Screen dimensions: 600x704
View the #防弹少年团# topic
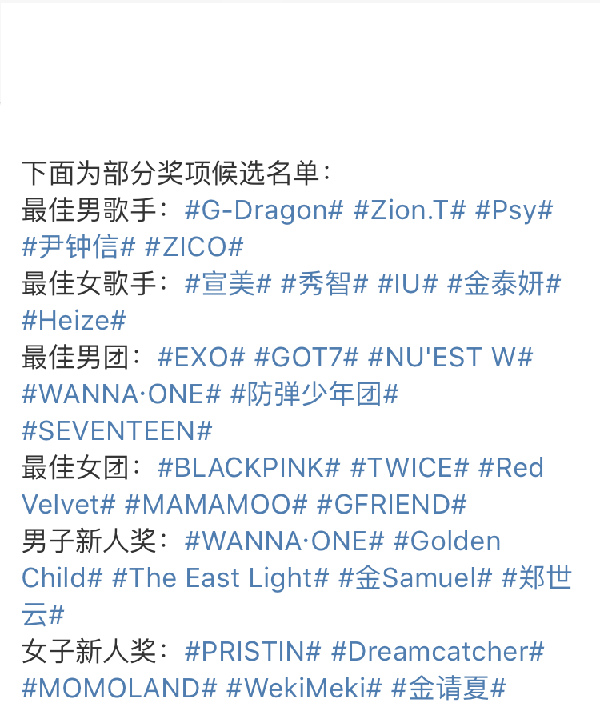pos(315,394)
